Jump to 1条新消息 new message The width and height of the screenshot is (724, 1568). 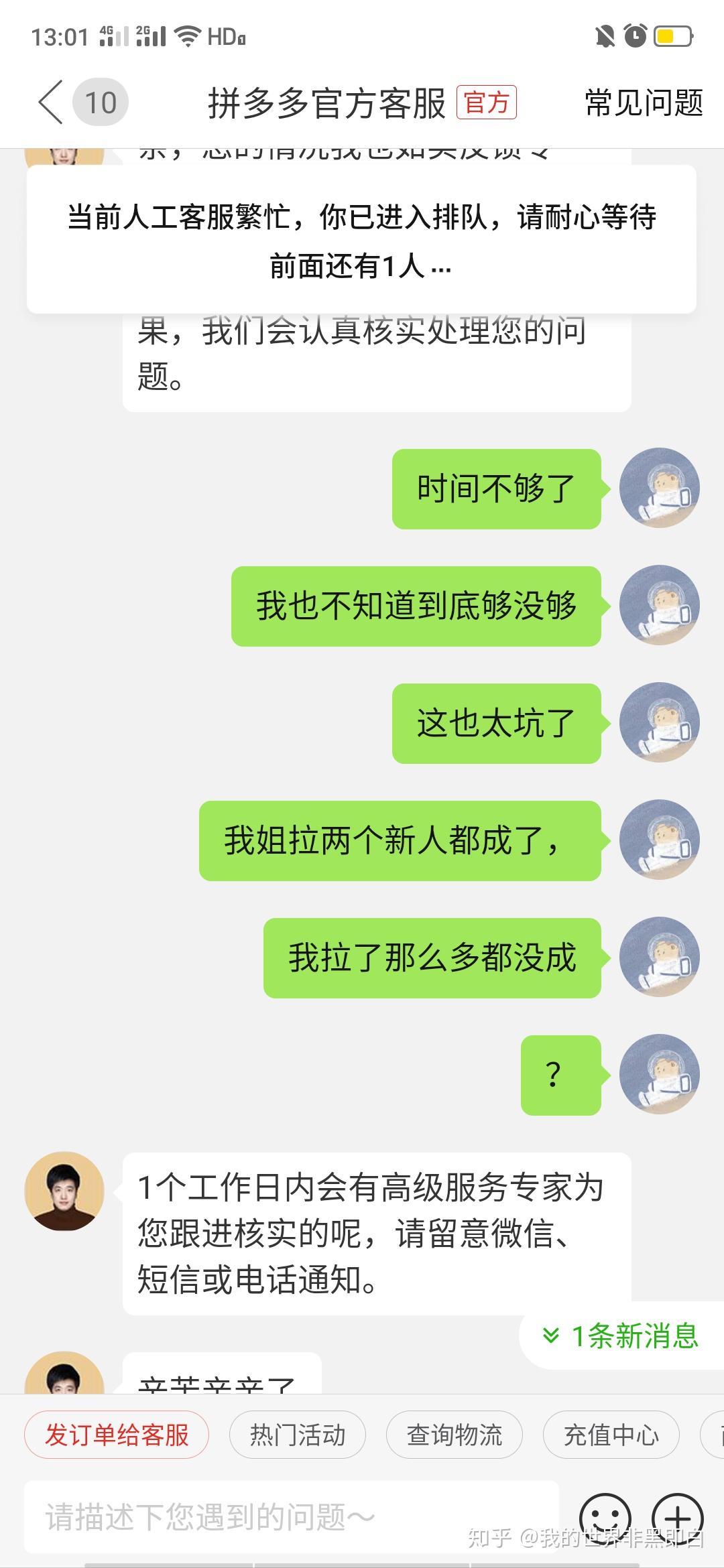(621, 1335)
